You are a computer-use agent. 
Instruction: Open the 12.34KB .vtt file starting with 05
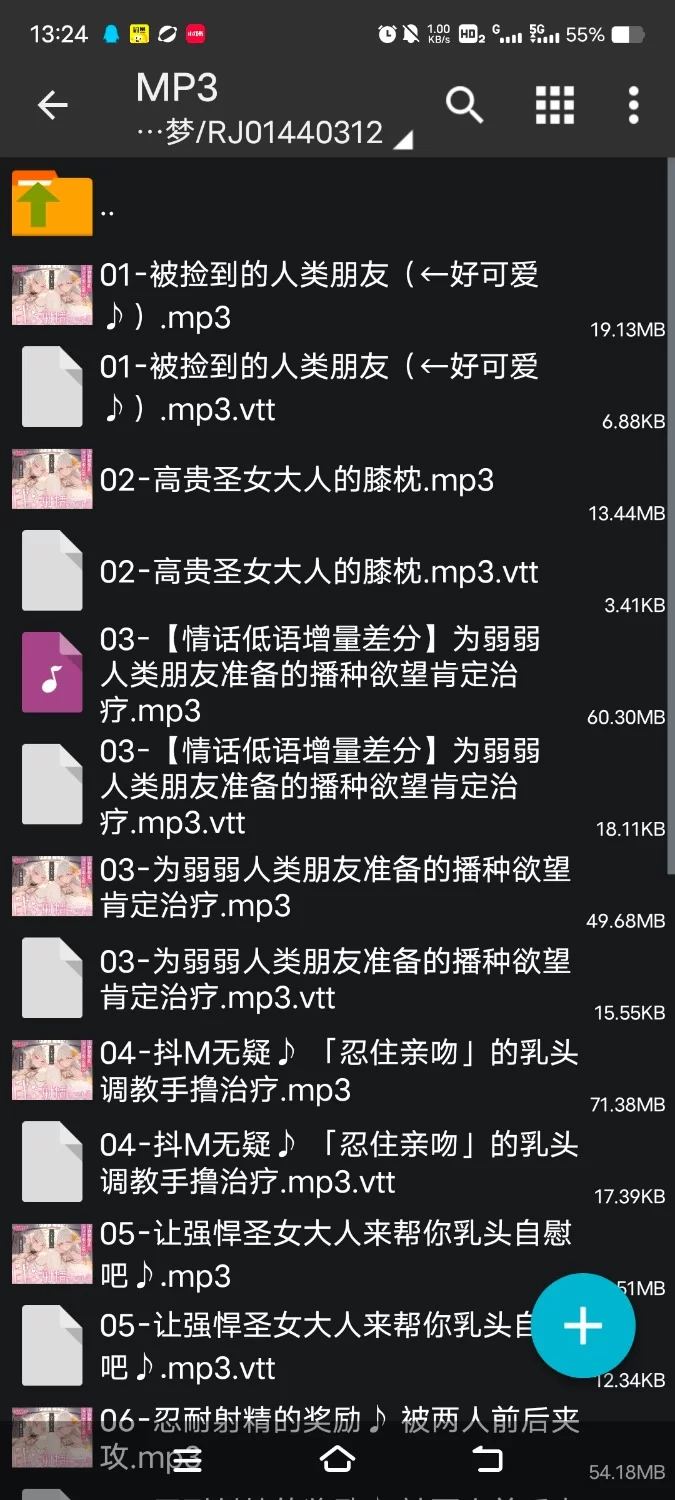click(x=300, y=1346)
